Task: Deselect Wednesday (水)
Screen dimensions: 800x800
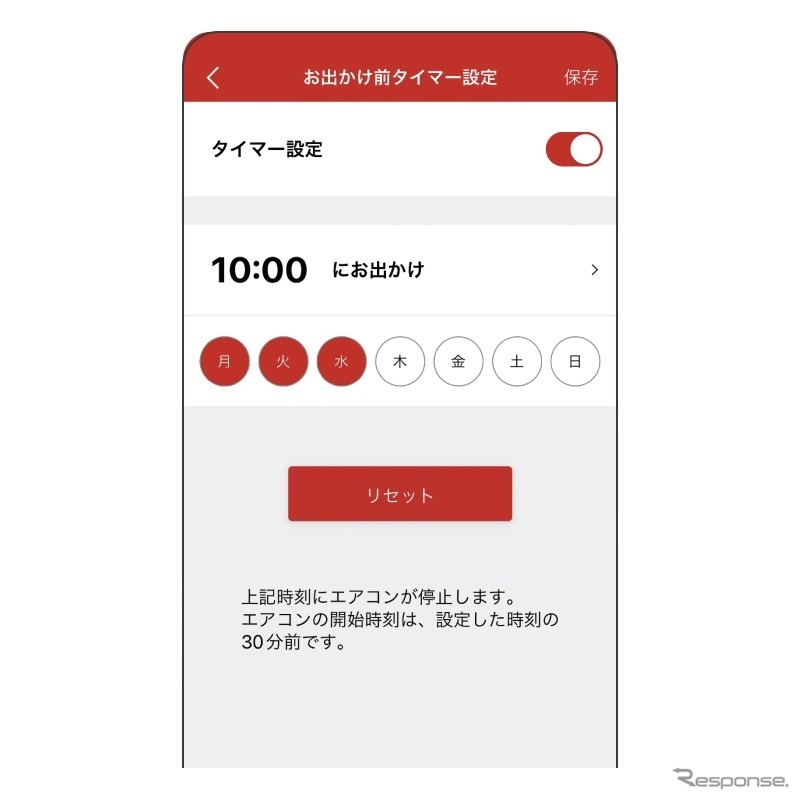Action: click(x=342, y=361)
